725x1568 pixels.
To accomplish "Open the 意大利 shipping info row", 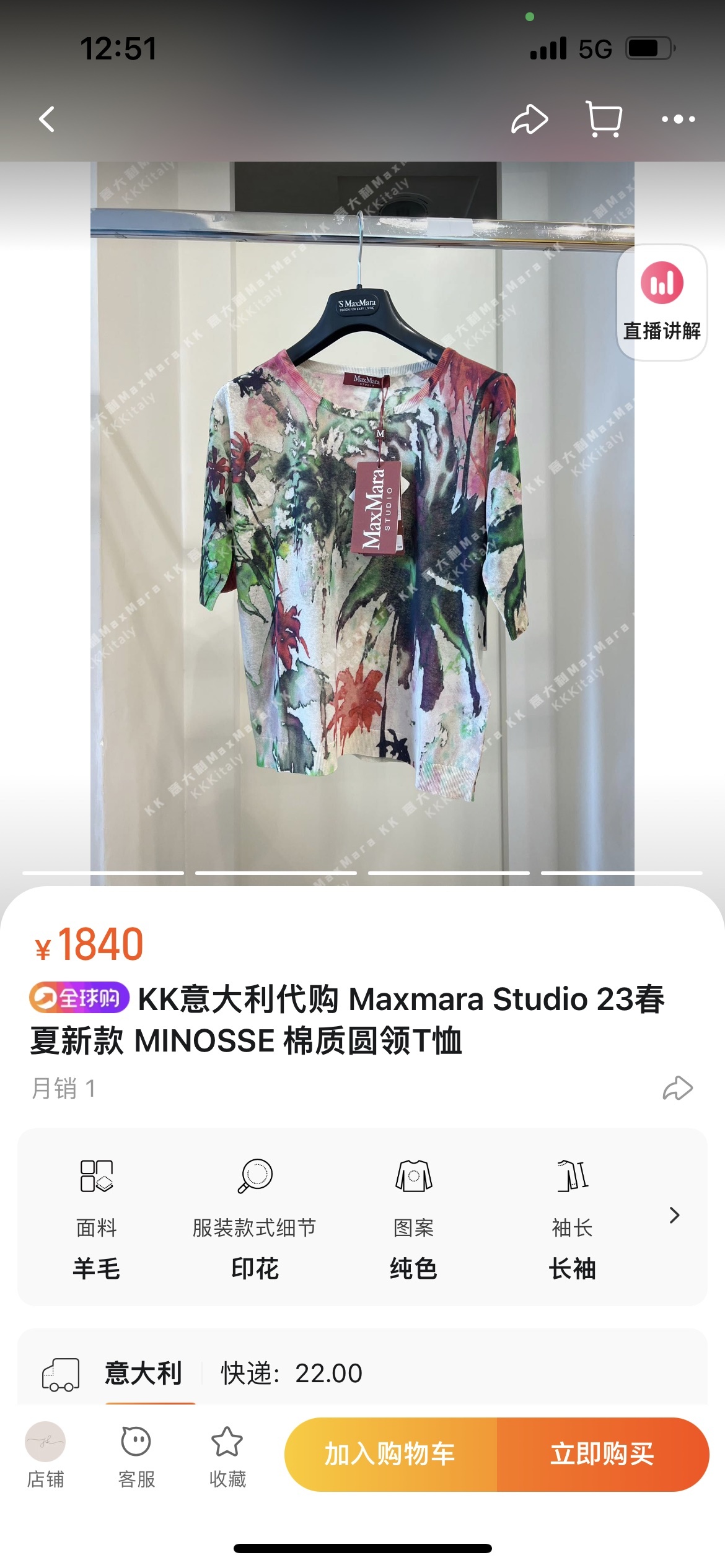I will coord(362,1374).
